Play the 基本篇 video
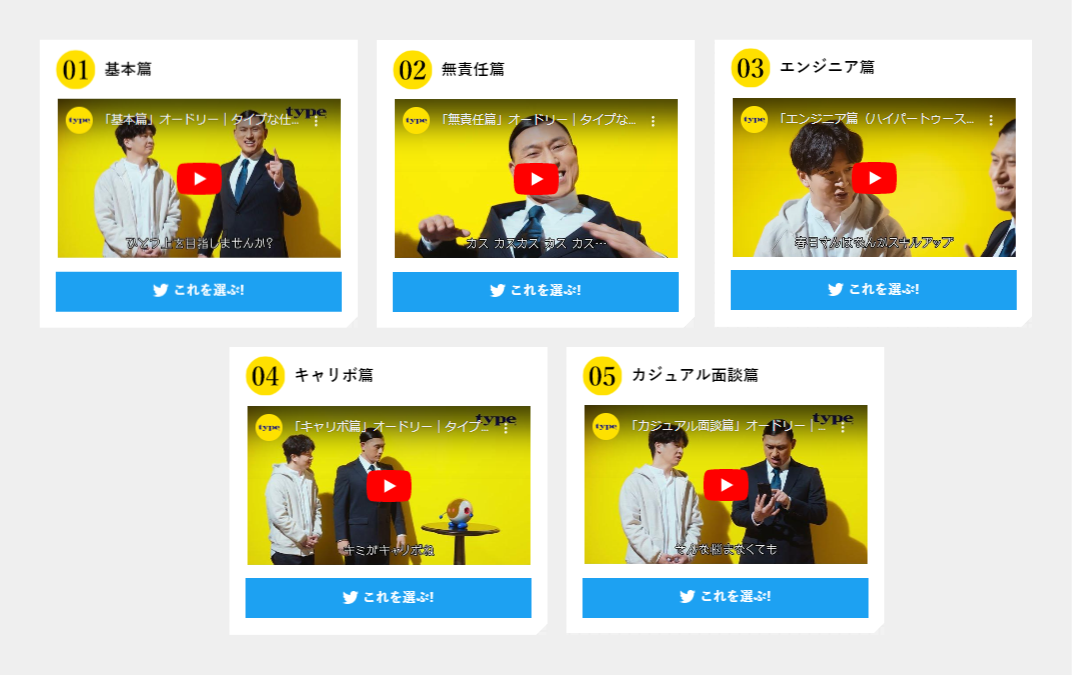The height and width of the screenshot is (675, 1072). pos(199,179)
